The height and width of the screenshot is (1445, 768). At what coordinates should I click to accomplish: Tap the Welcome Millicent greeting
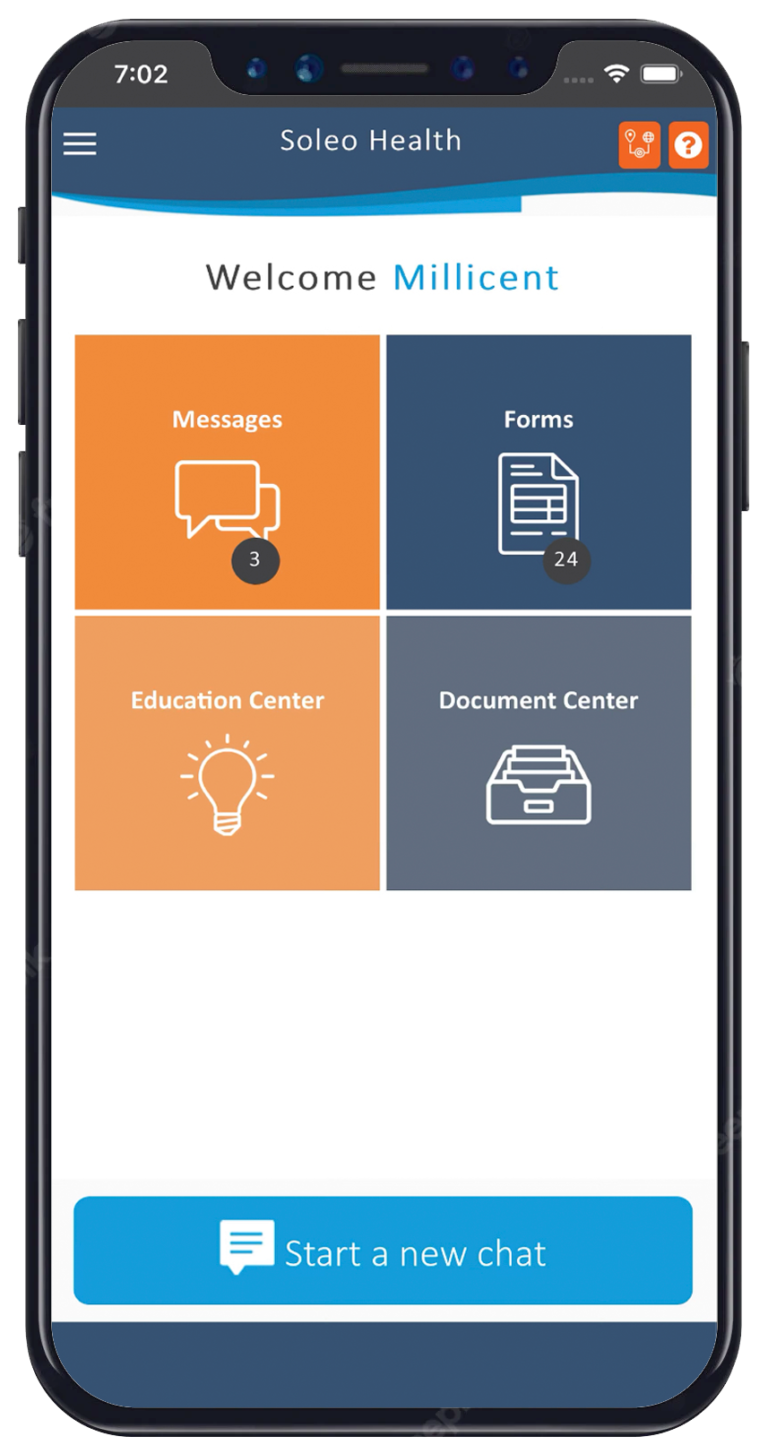(381, 278)
